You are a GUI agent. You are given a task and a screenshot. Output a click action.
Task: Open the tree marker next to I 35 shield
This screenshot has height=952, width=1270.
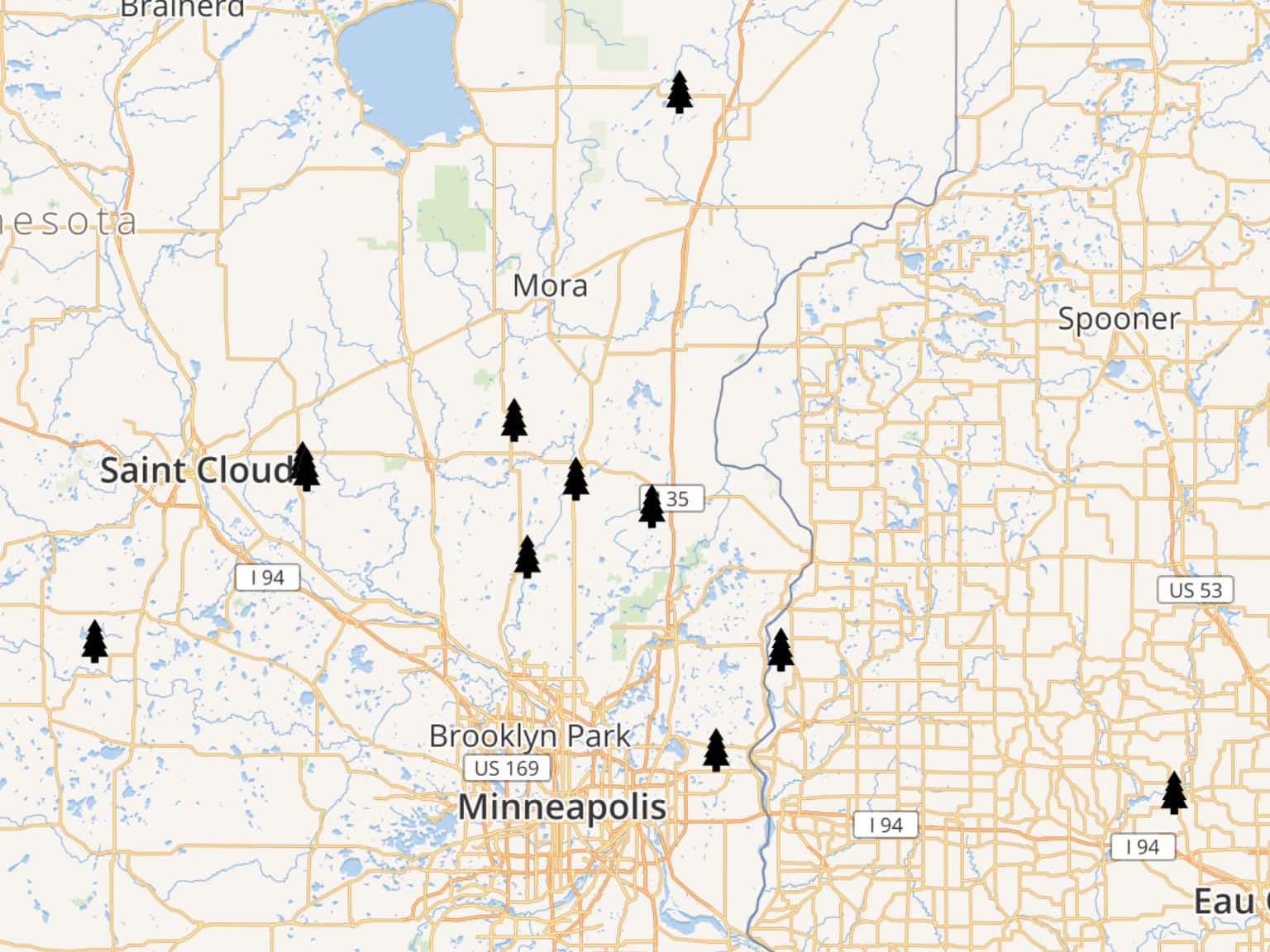pos(652,507)
